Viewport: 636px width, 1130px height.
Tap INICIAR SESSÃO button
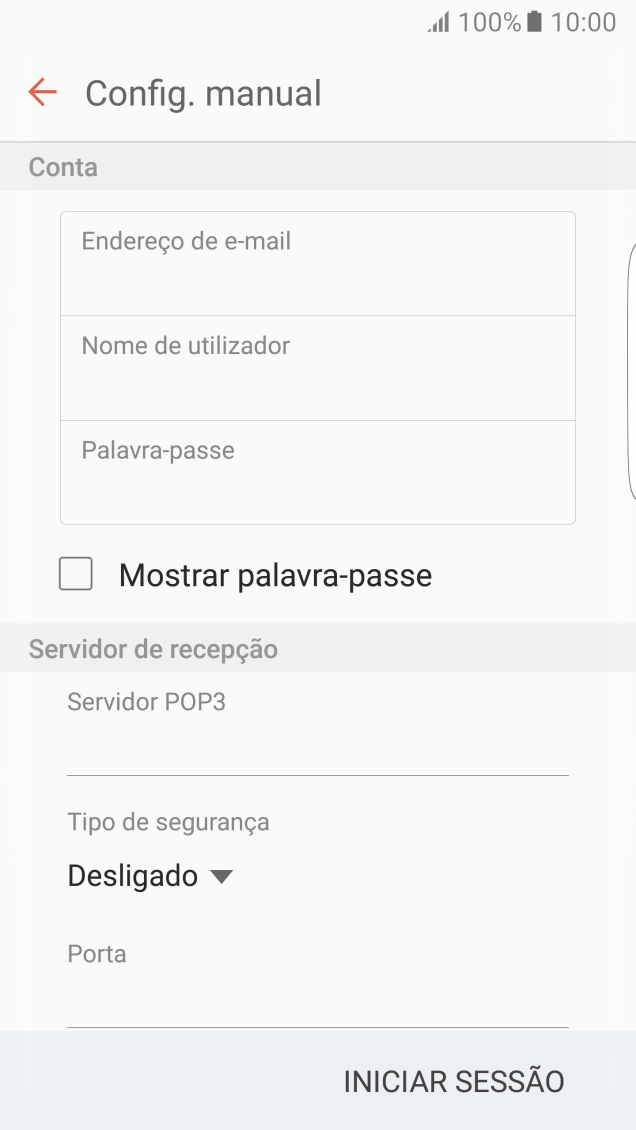(x=454, y=1081)
